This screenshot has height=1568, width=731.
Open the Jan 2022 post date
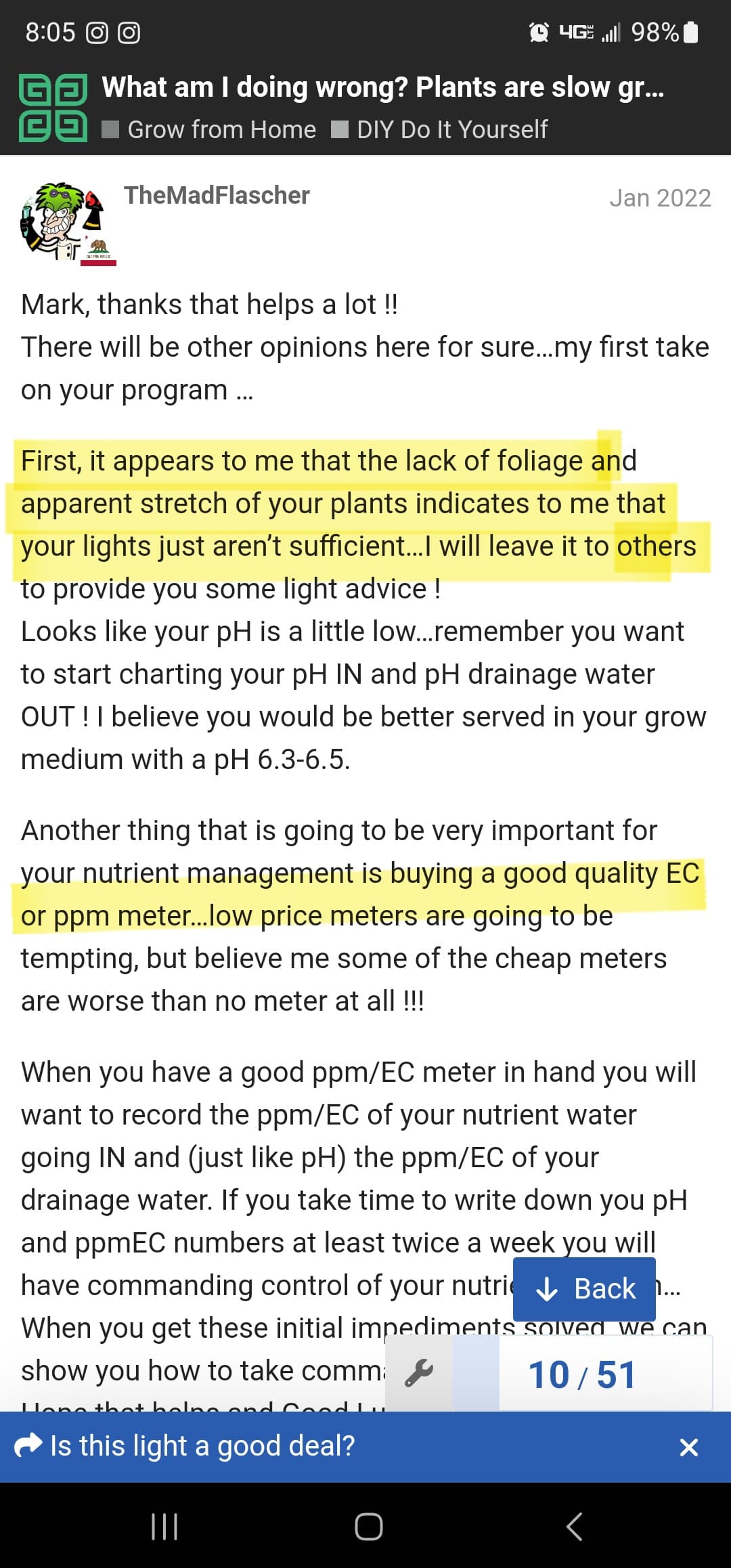pyautogui.click(x=659, y=198)
